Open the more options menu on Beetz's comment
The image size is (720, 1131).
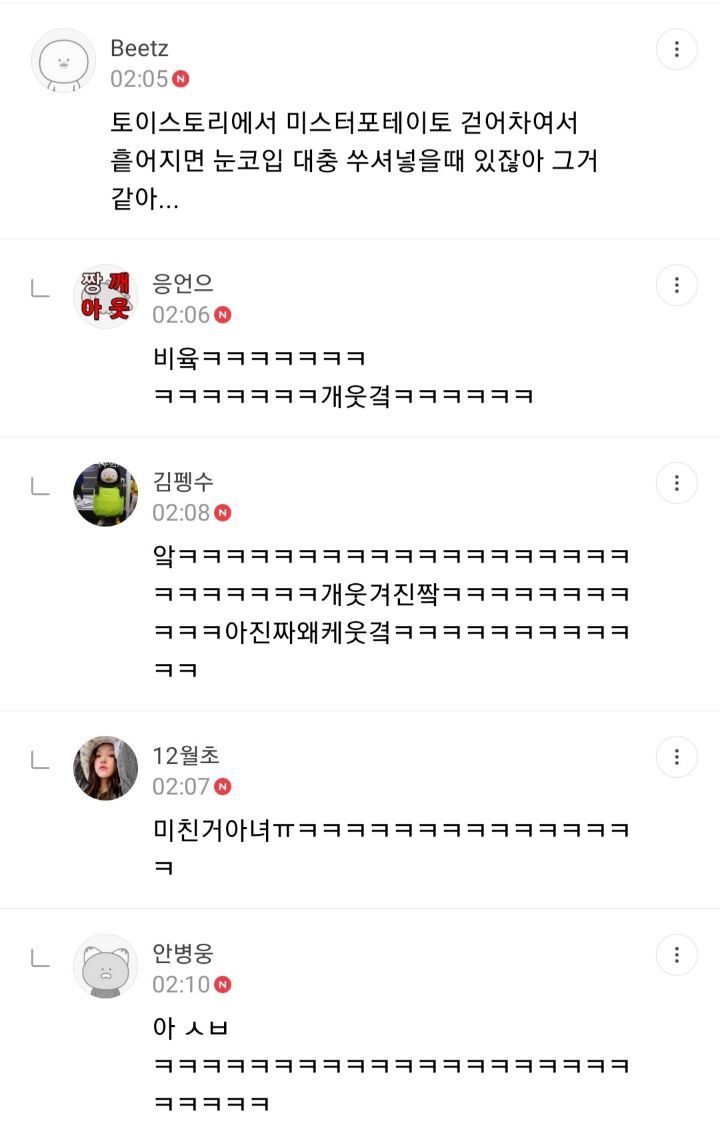click(x=677, y=49)
